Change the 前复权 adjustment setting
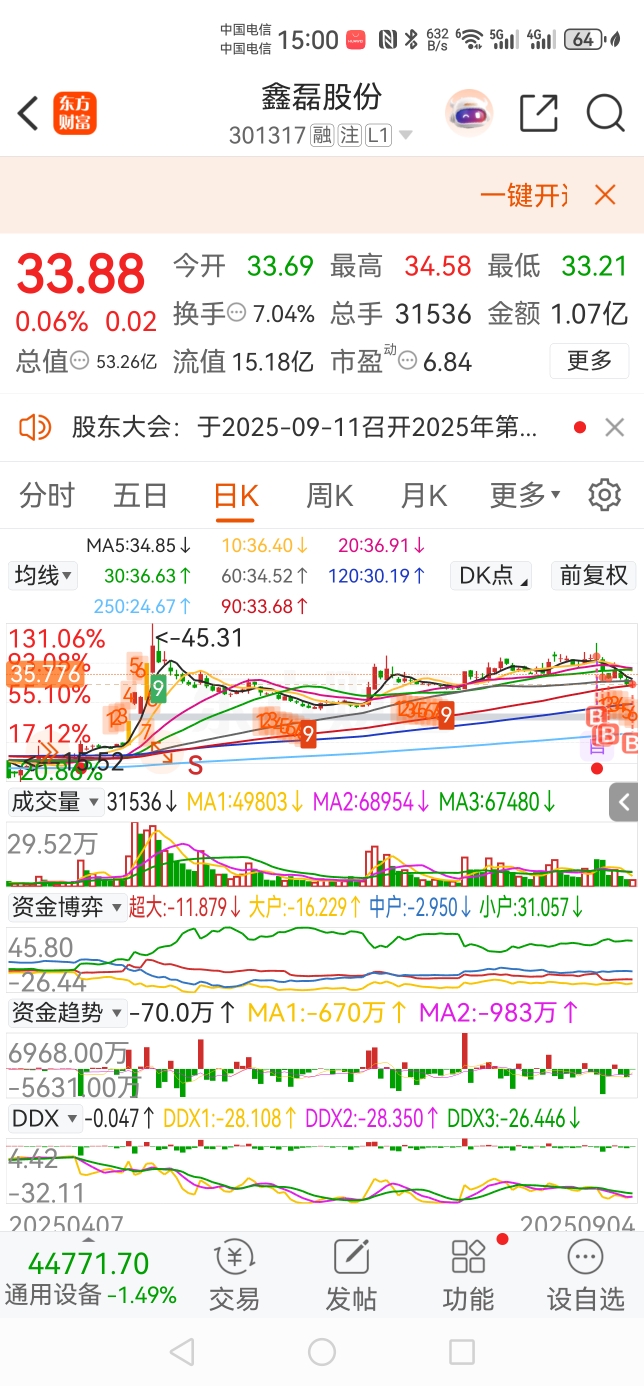 coord(594,575)
